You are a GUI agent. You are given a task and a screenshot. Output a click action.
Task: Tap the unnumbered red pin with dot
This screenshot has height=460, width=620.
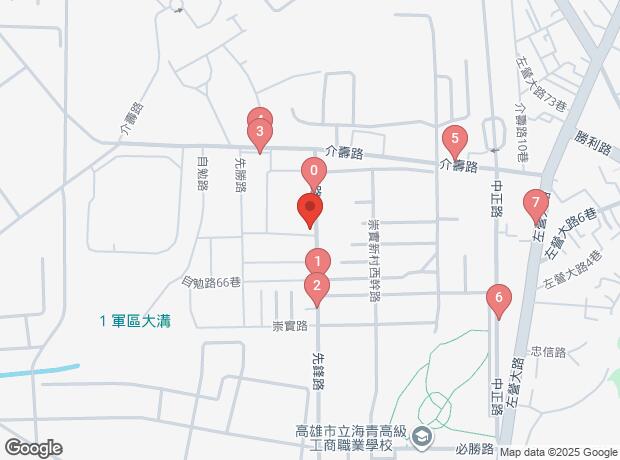[310, 210]
